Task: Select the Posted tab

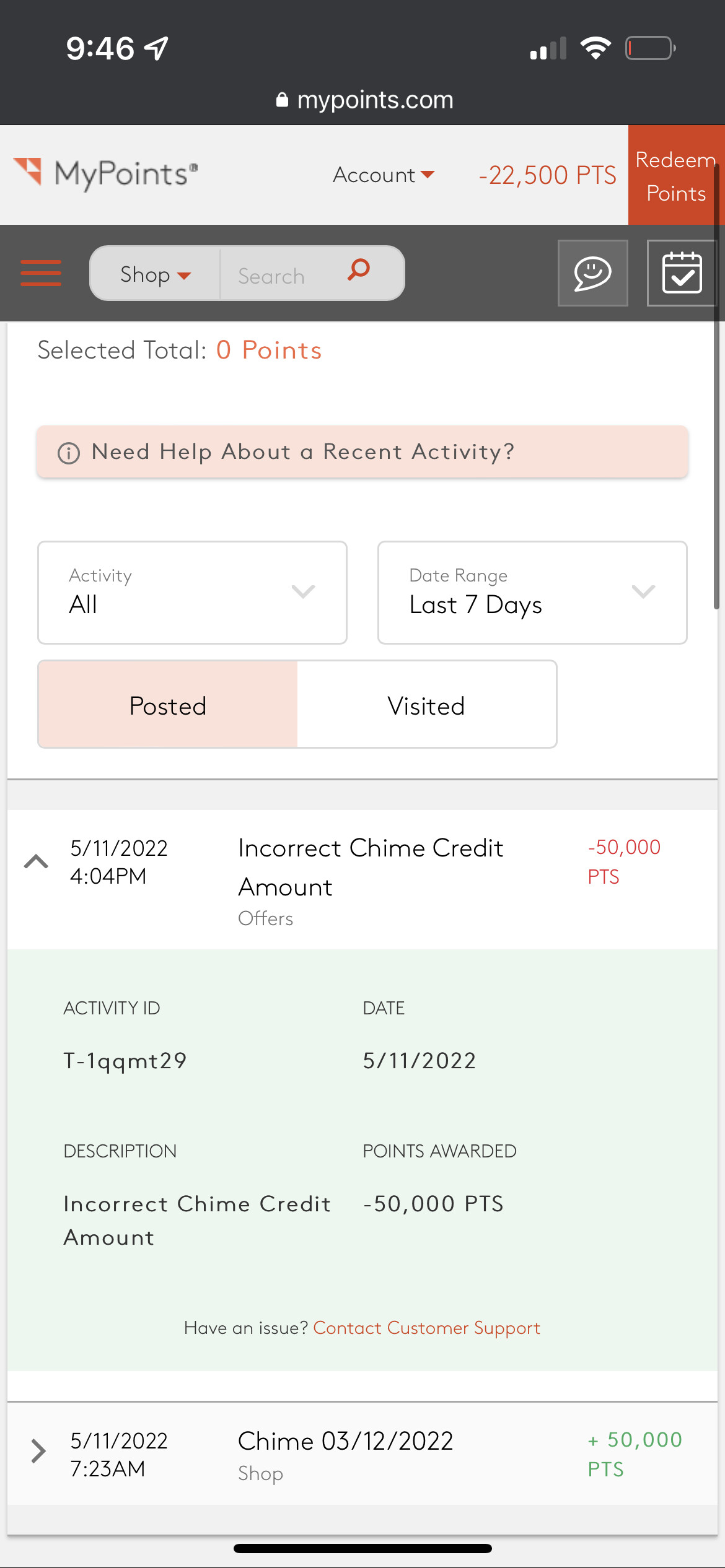Action: [x=168, y=705]
